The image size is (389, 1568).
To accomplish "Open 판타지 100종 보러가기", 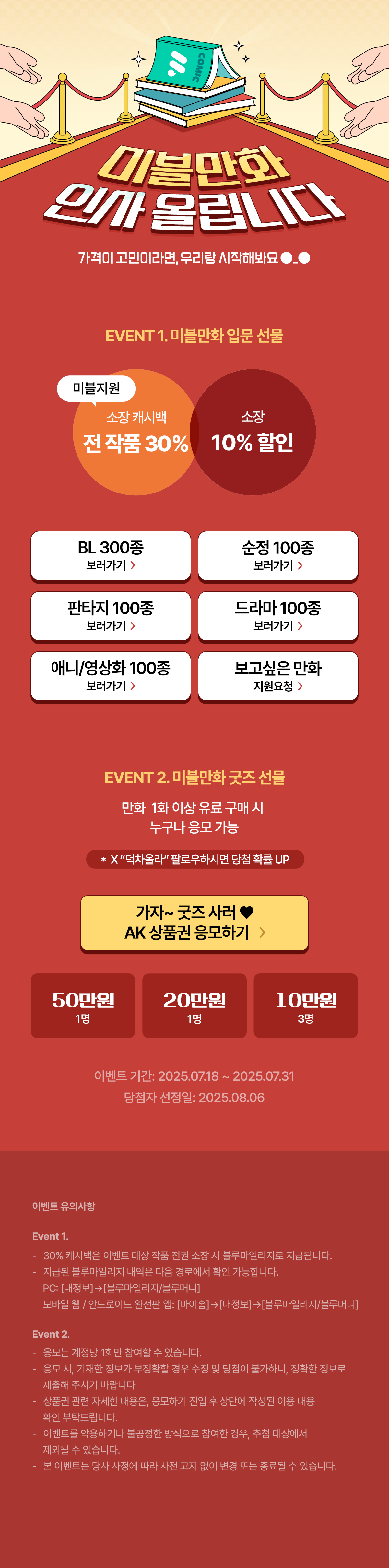I will (110, 615).
